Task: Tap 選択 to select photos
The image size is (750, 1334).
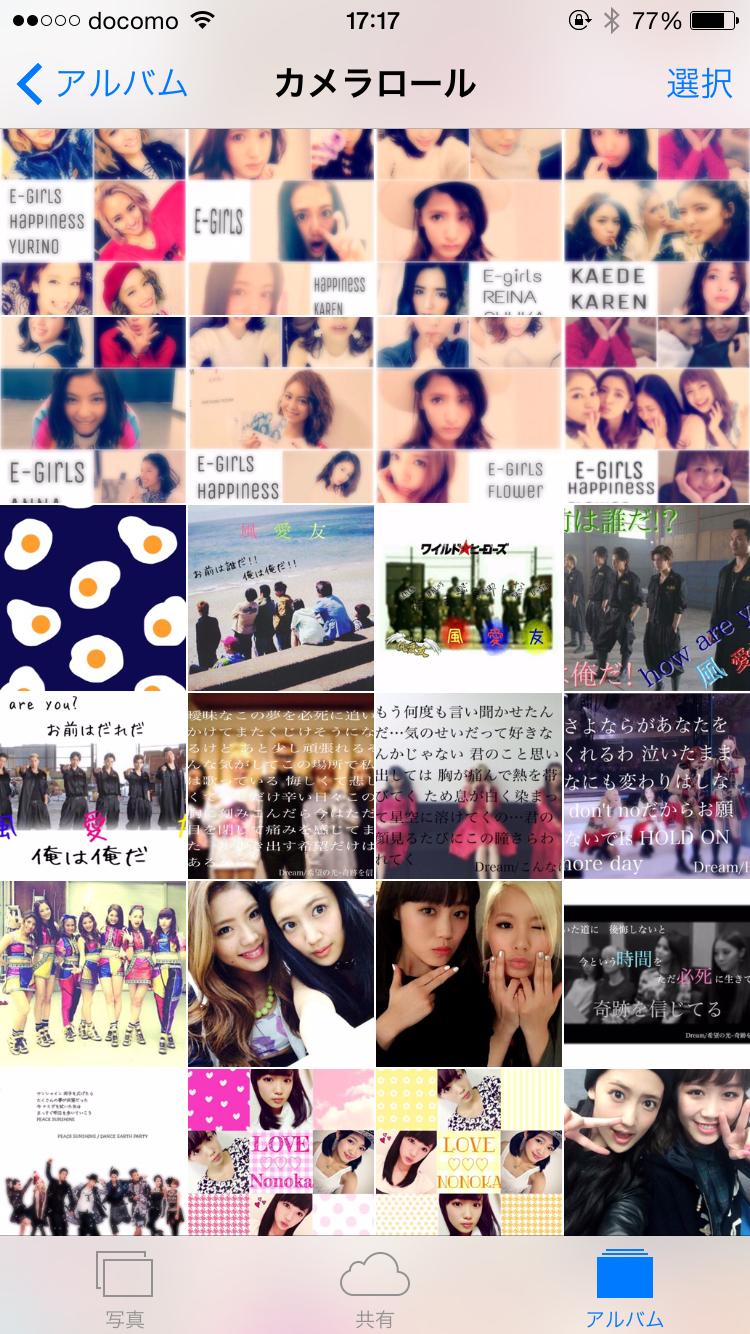Action: coord(699,84)
